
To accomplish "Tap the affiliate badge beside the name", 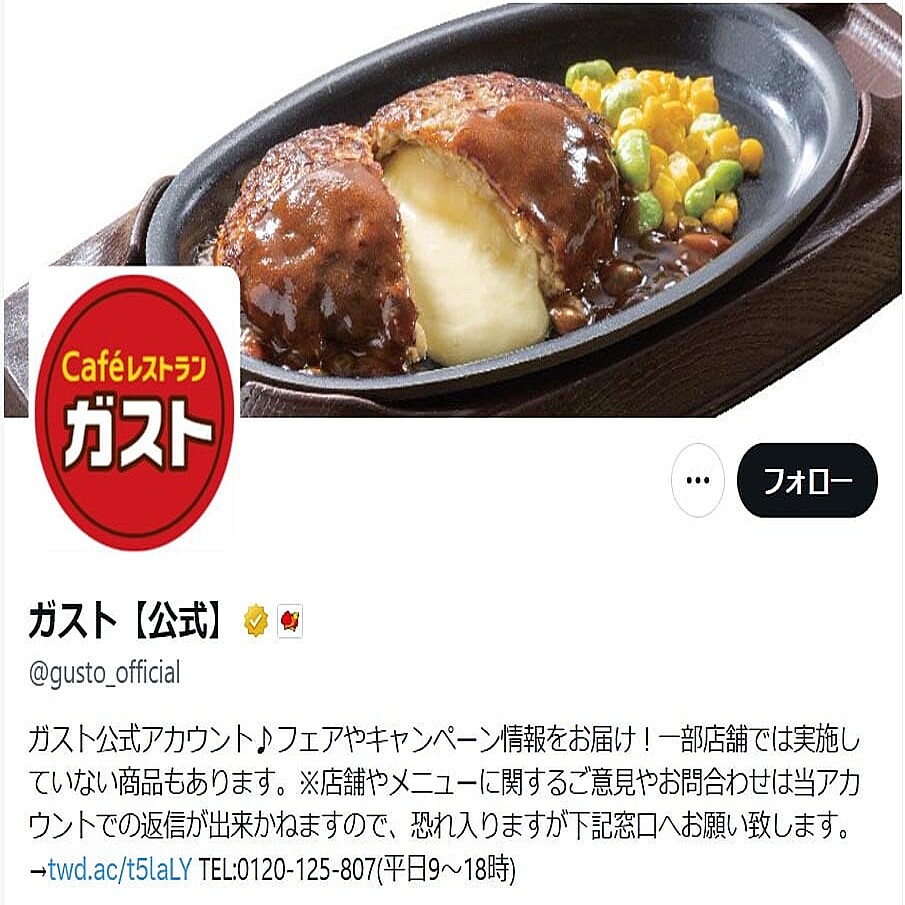I will (290, 622).
